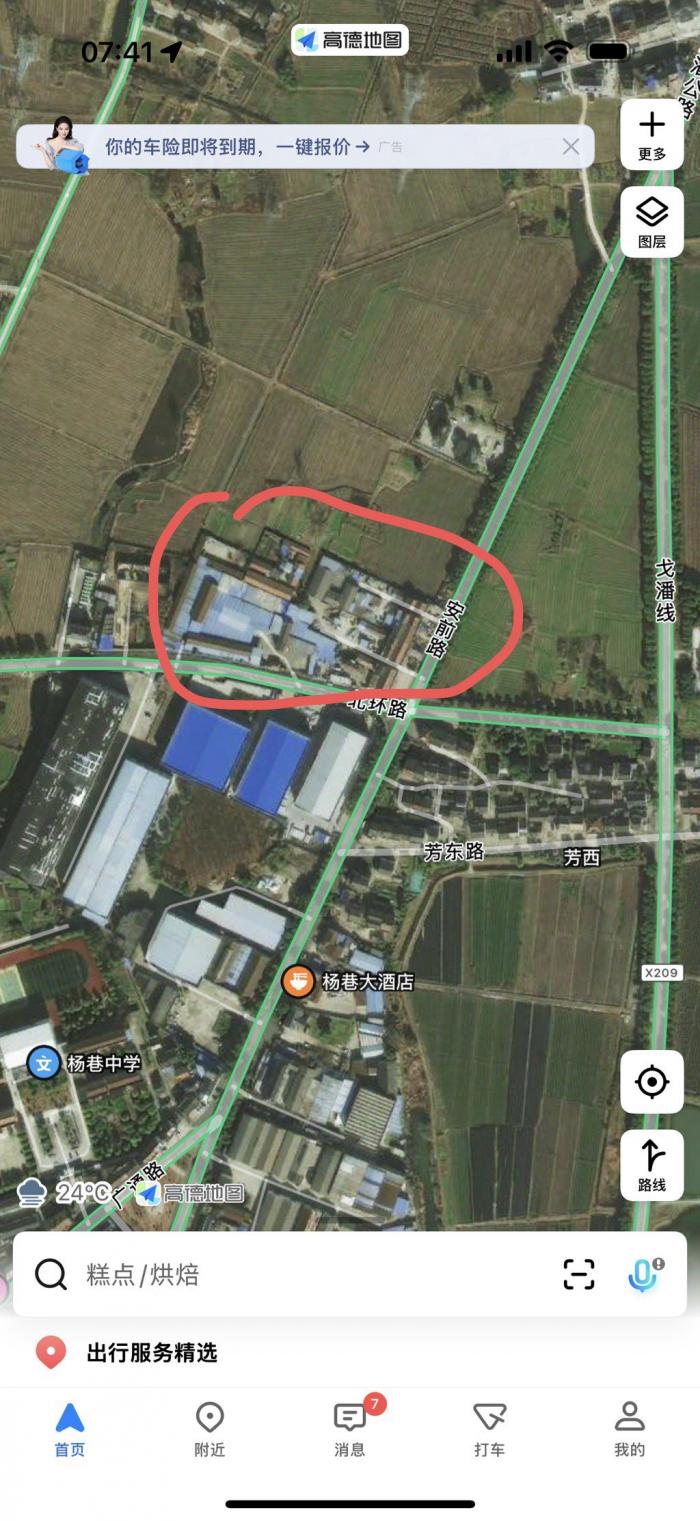
Task: Start voice search with microphone
Action: [644, 1274]
